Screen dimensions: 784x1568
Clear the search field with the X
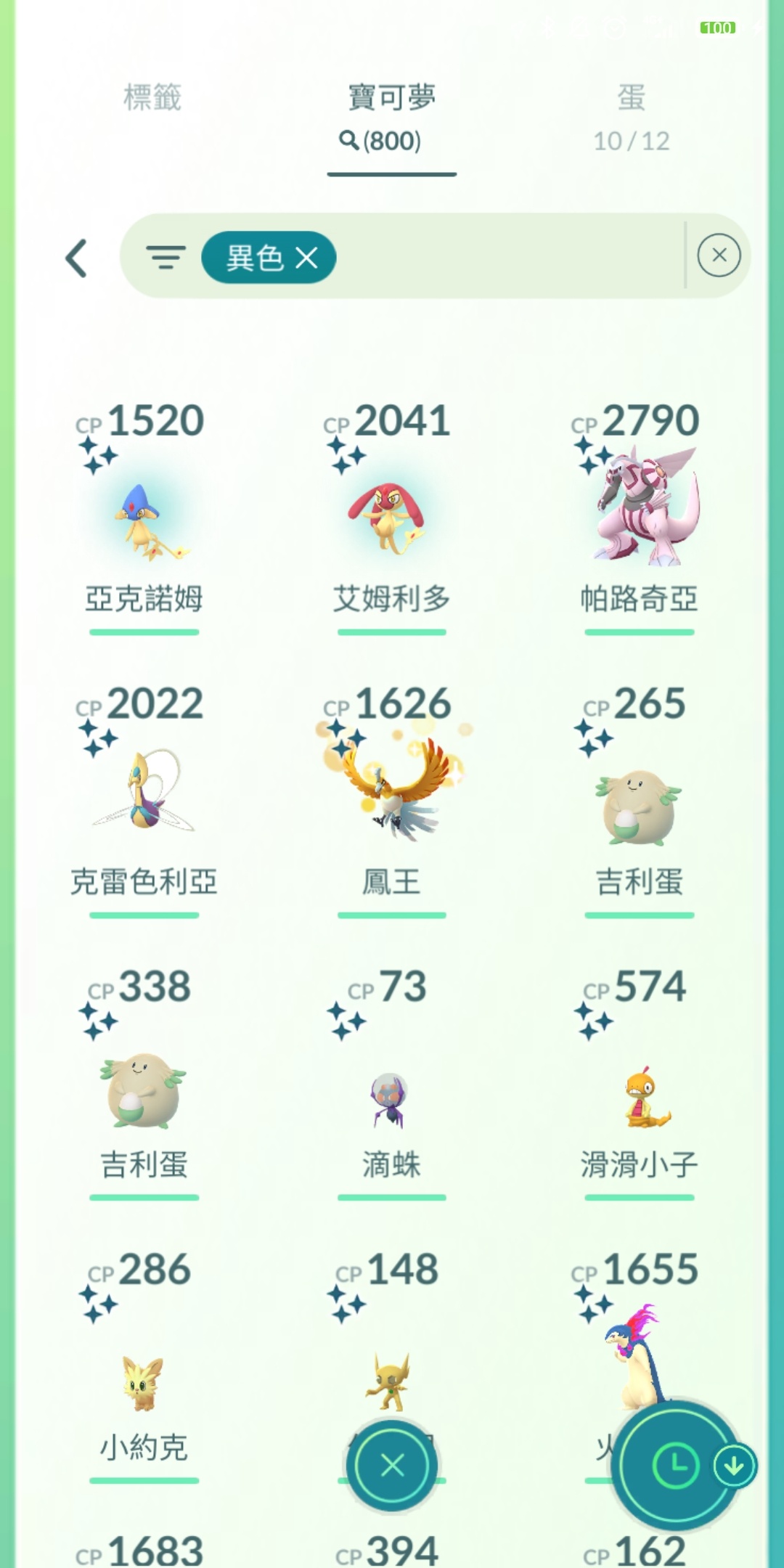719,256
